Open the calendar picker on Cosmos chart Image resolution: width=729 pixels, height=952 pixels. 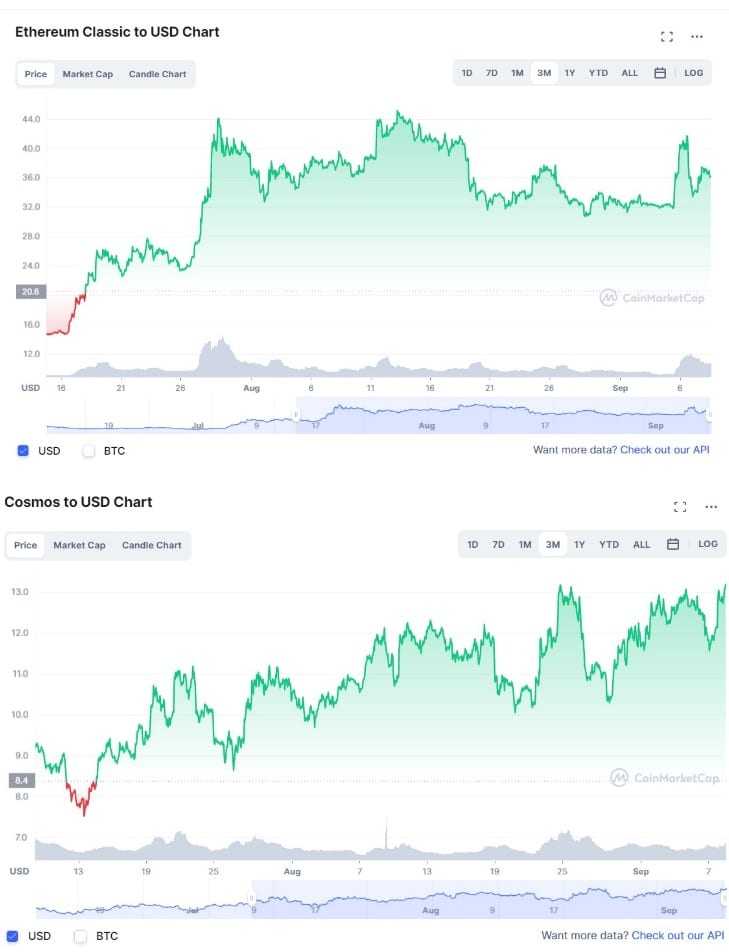[x=673, y=544]
